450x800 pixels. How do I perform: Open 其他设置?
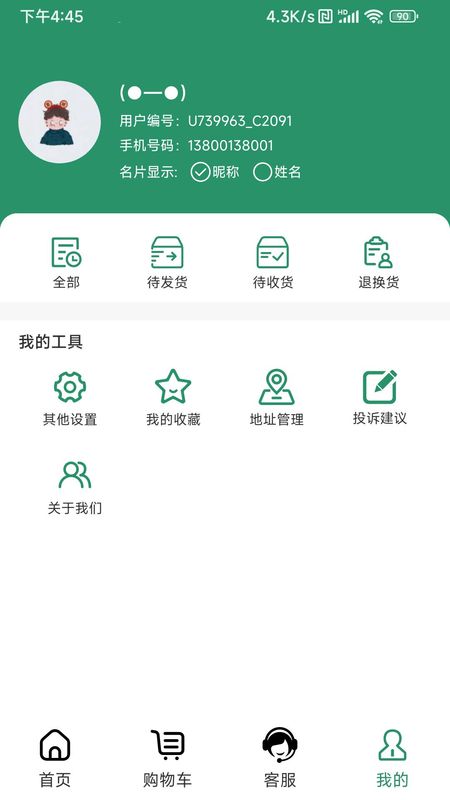70,398
